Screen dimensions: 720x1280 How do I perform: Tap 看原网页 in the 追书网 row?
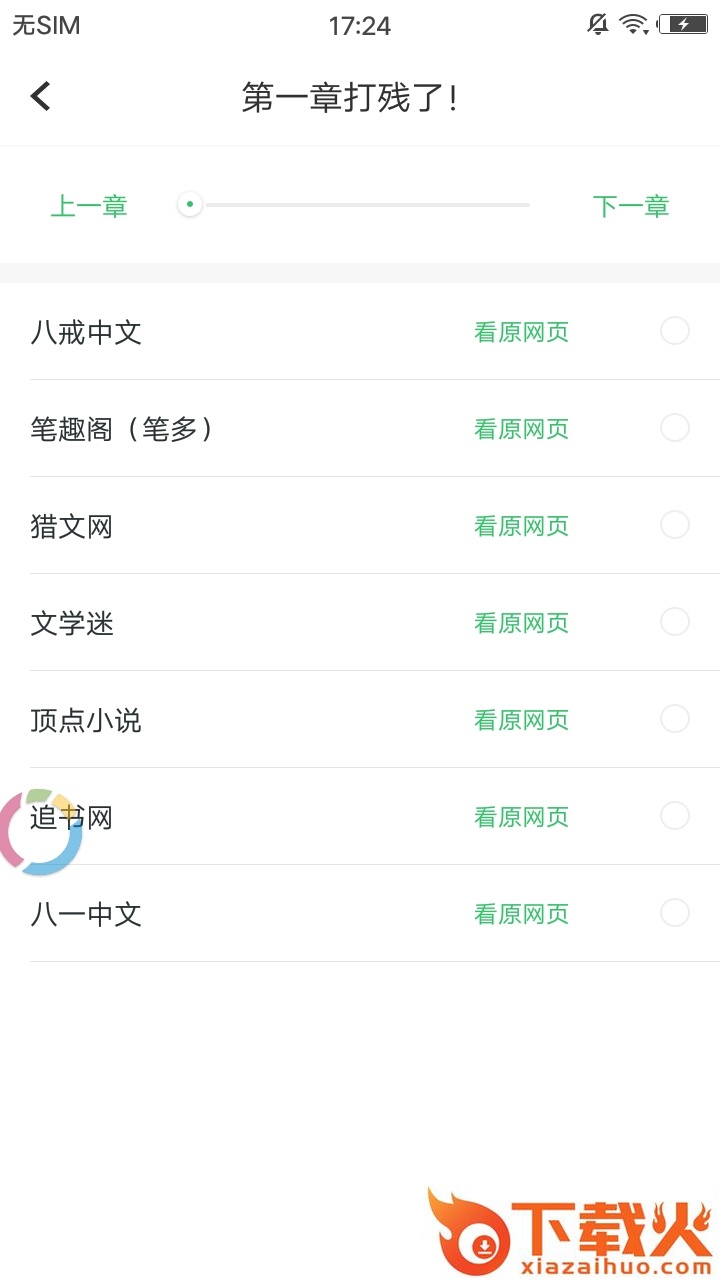[521, 817]
